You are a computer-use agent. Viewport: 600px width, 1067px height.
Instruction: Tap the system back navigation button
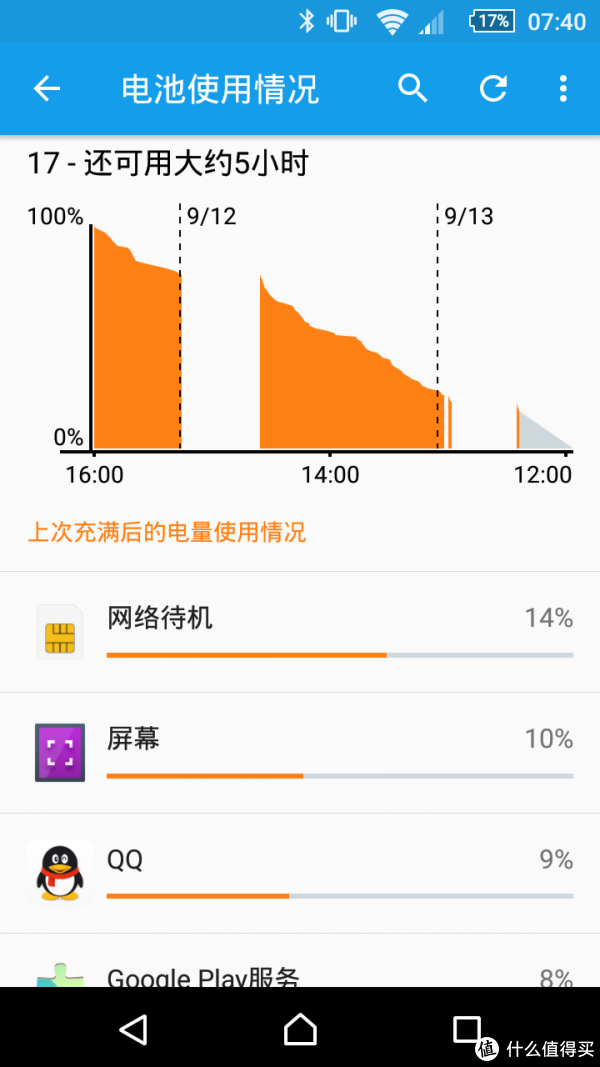click(134, 1028)
